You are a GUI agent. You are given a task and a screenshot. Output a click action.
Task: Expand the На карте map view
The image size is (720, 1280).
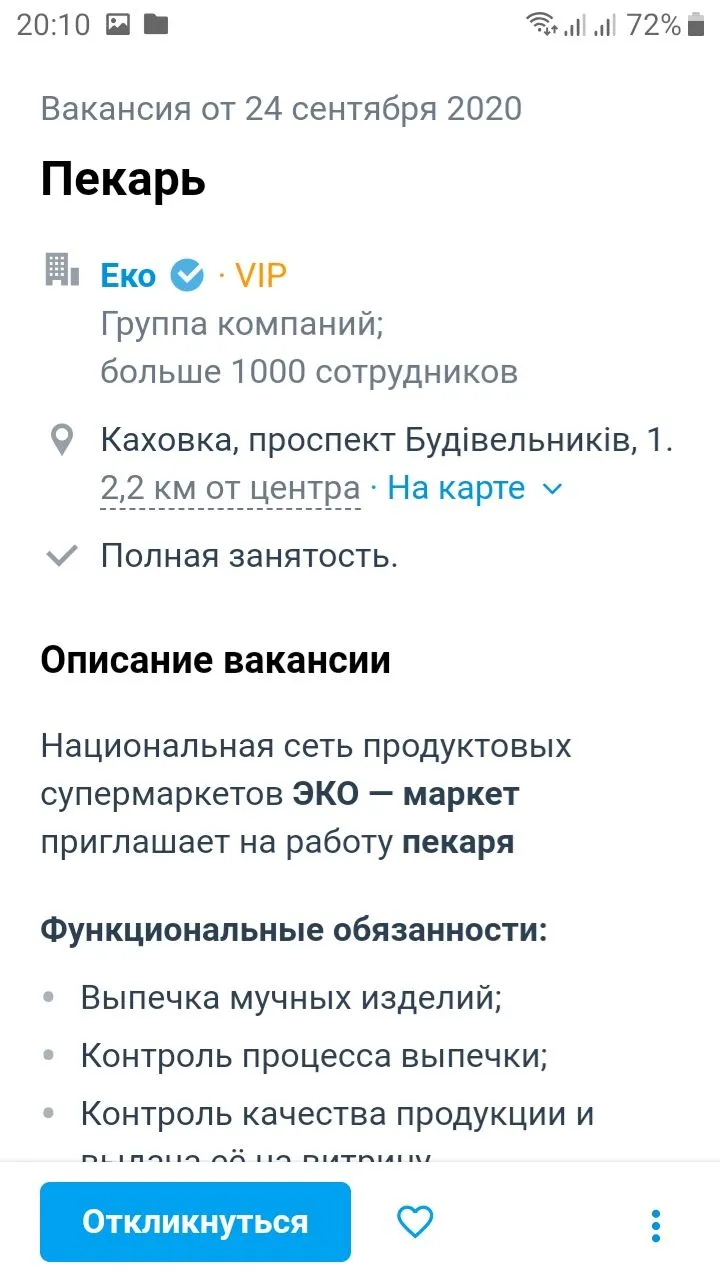click(x=474, y=488)
